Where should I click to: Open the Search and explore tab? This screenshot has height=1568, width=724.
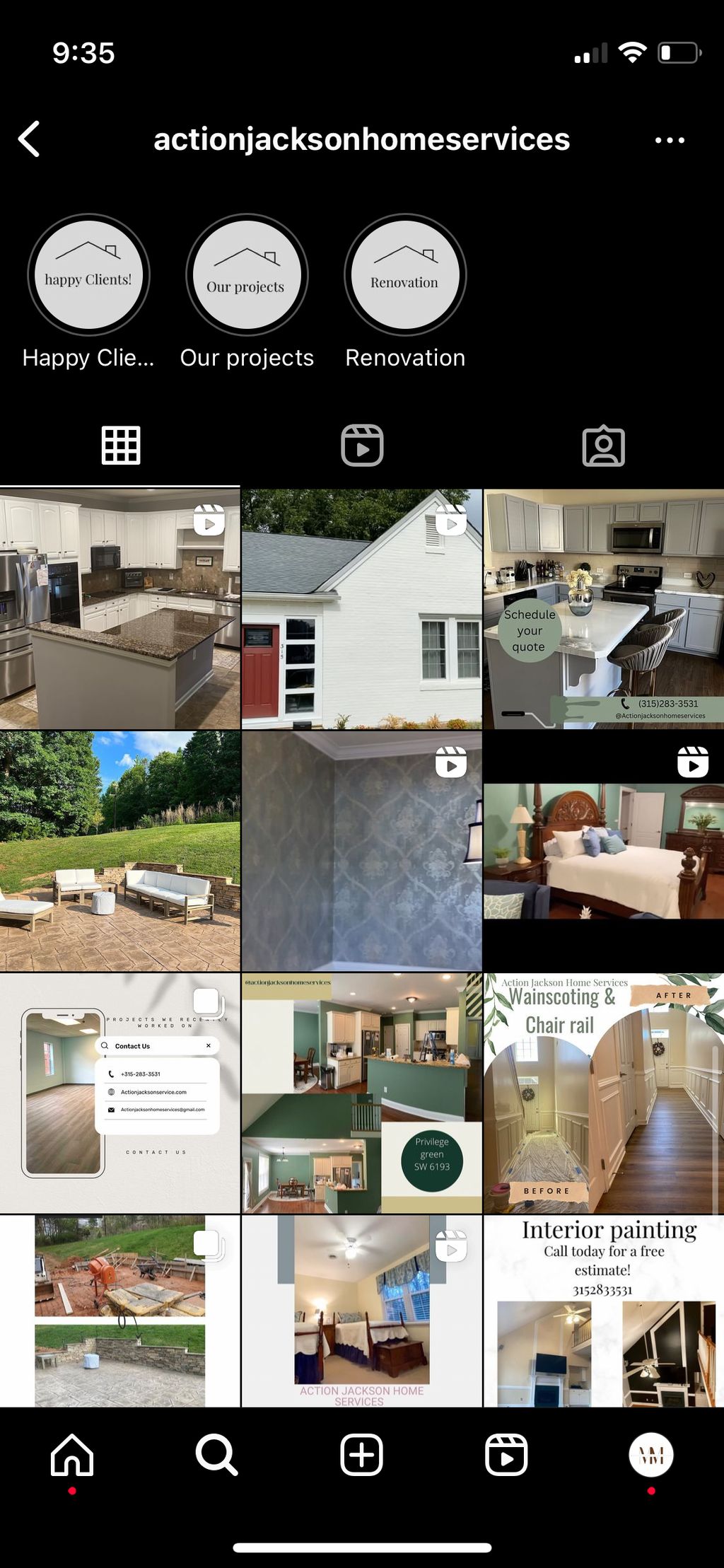tap(216, 1455)
